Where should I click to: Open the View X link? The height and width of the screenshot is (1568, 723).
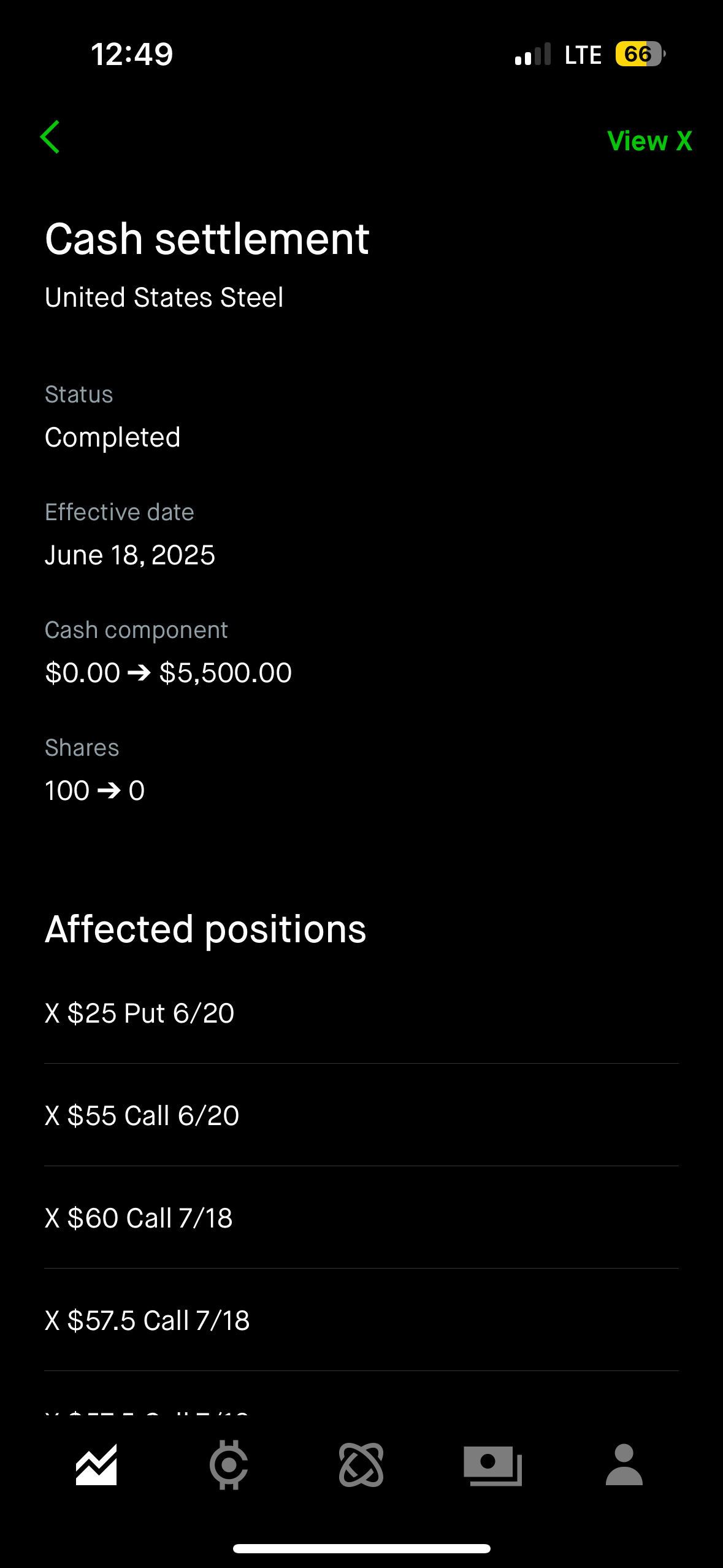[x=649, y=141]
